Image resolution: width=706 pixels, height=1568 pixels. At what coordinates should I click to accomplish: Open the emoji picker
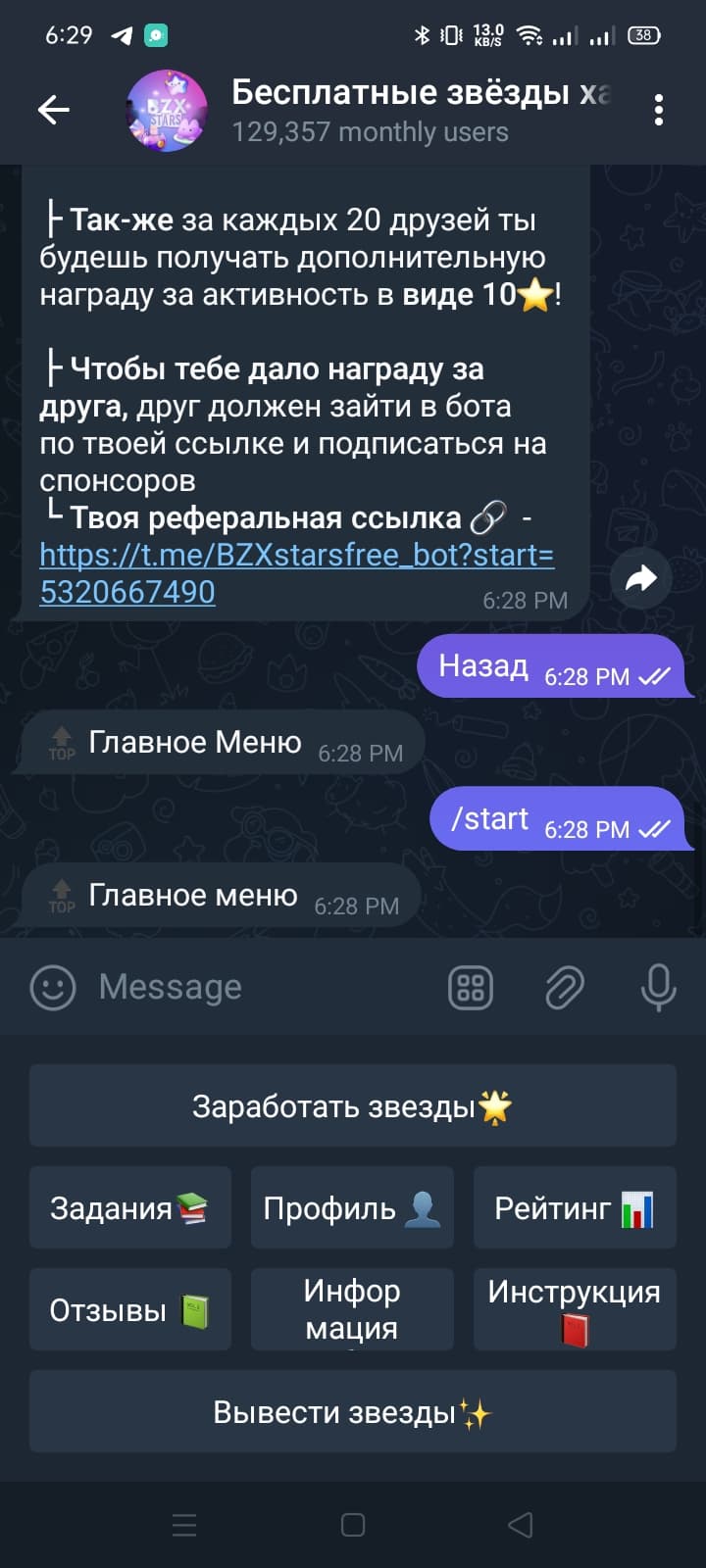click(x=53, y=987)
